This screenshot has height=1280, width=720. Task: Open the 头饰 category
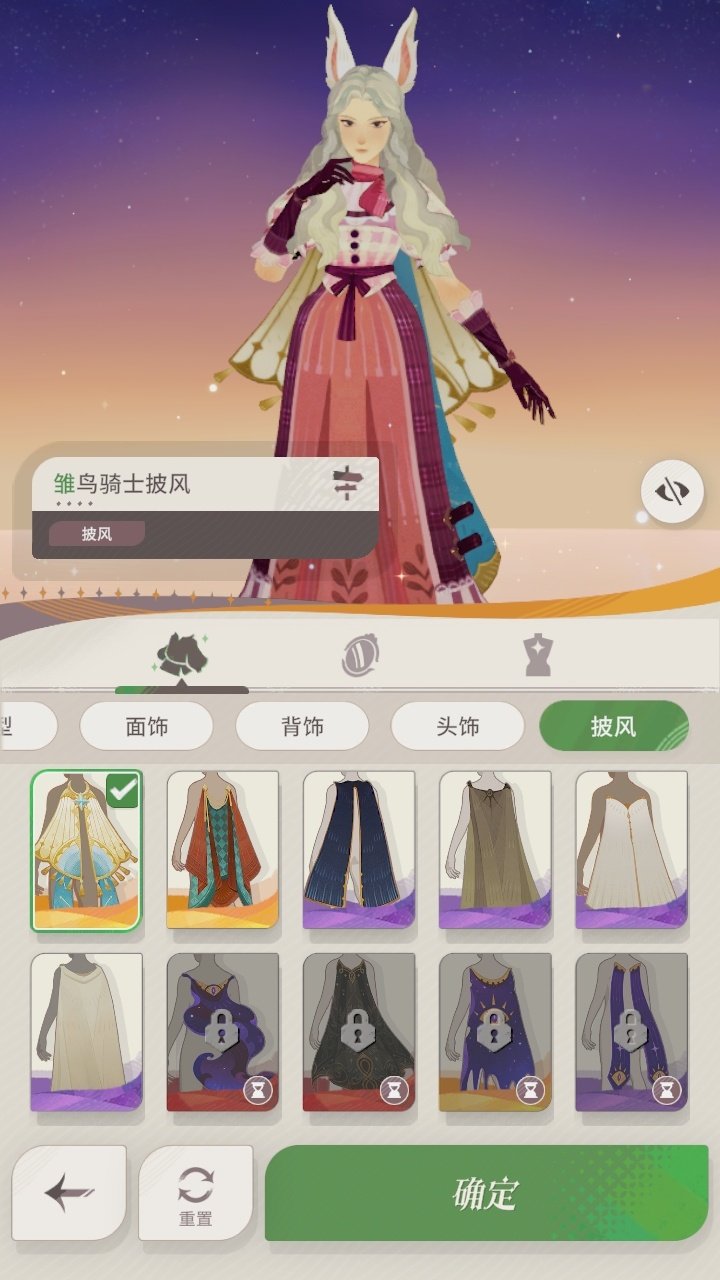[459, 726]
